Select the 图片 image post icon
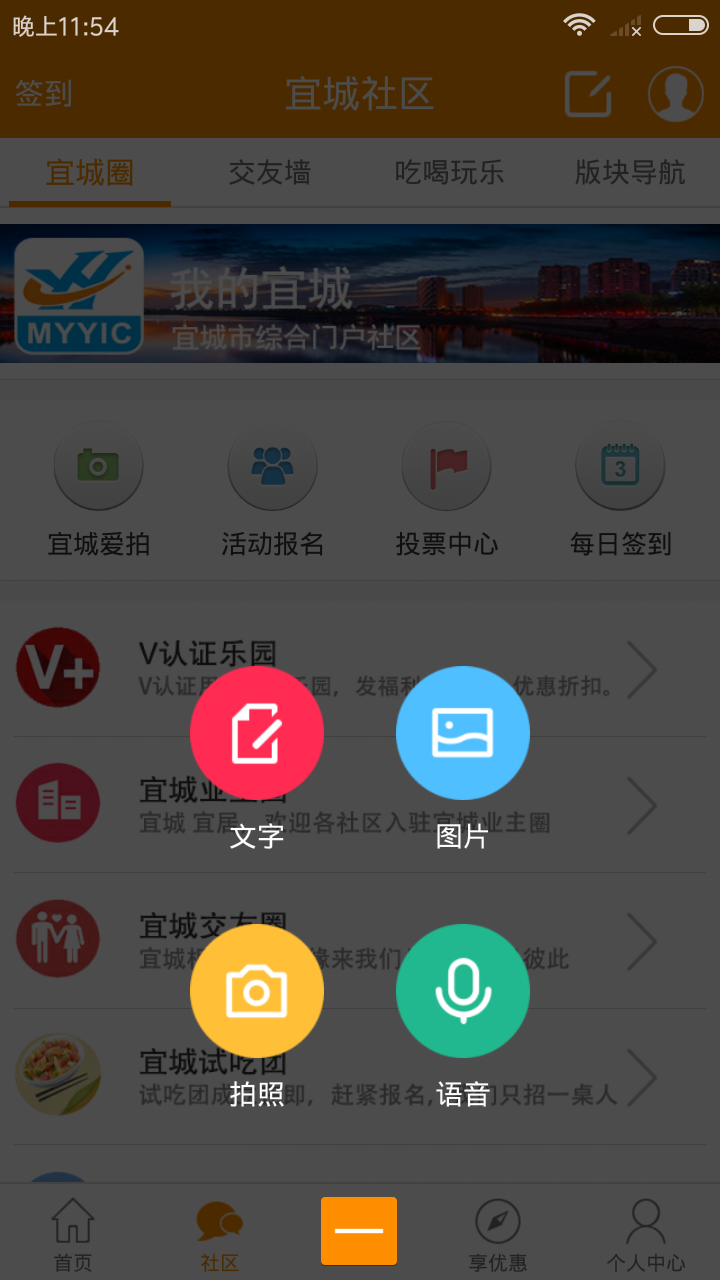This screenshot has width=720, height=1280. [x=462, y=733]
